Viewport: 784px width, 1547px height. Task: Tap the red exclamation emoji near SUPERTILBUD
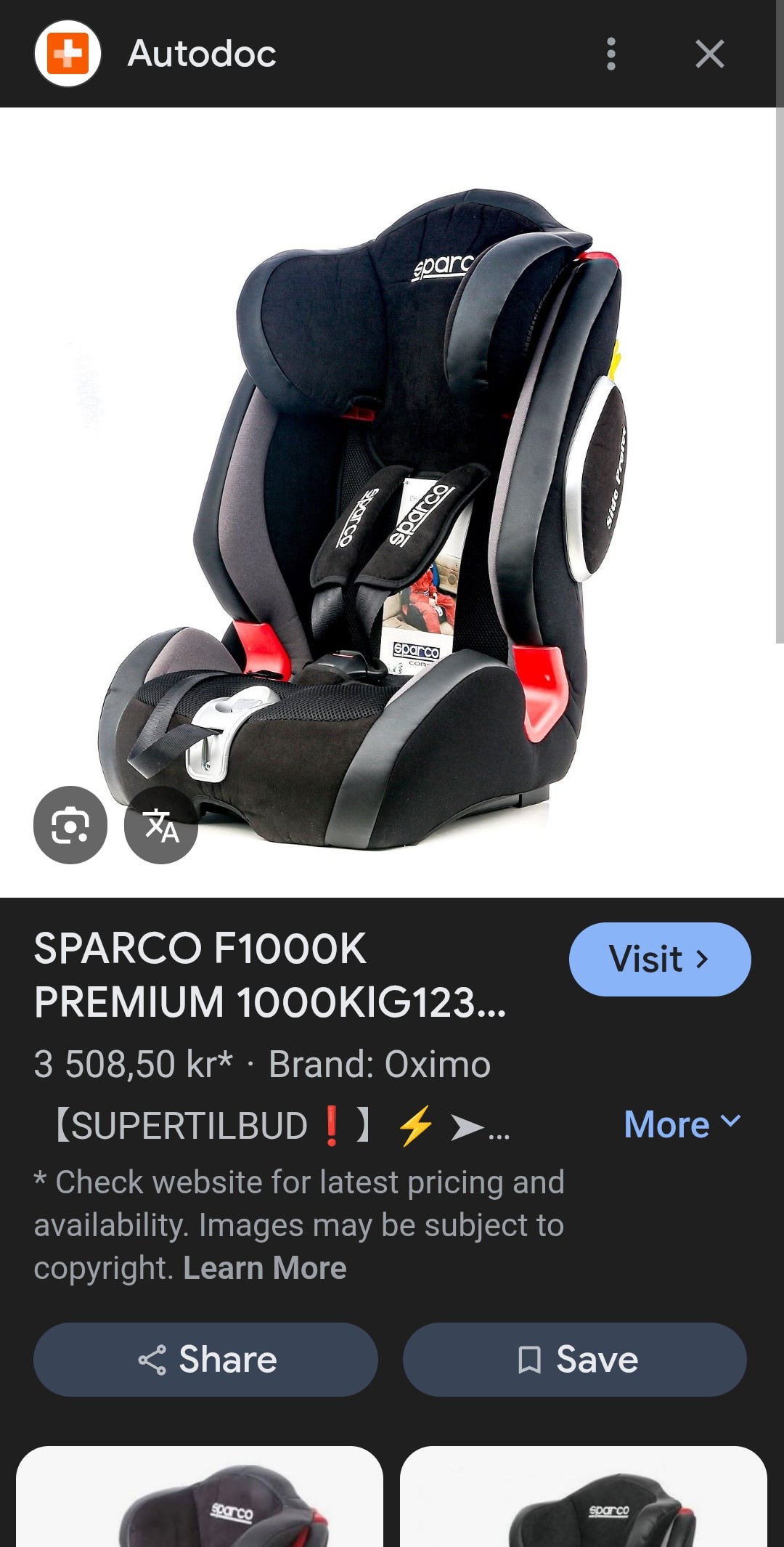330,1124
